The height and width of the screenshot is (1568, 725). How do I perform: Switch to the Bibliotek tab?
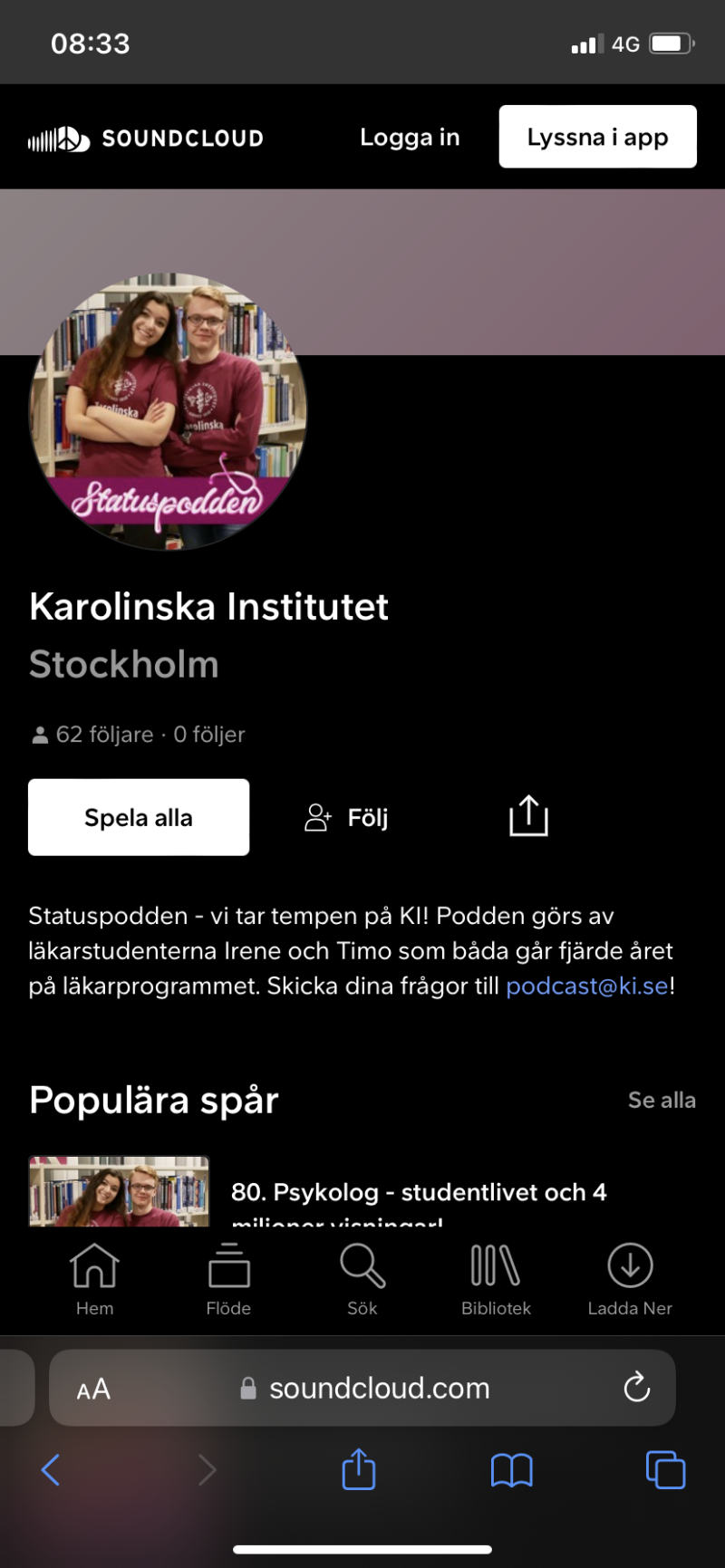(x=496, y=1279)
